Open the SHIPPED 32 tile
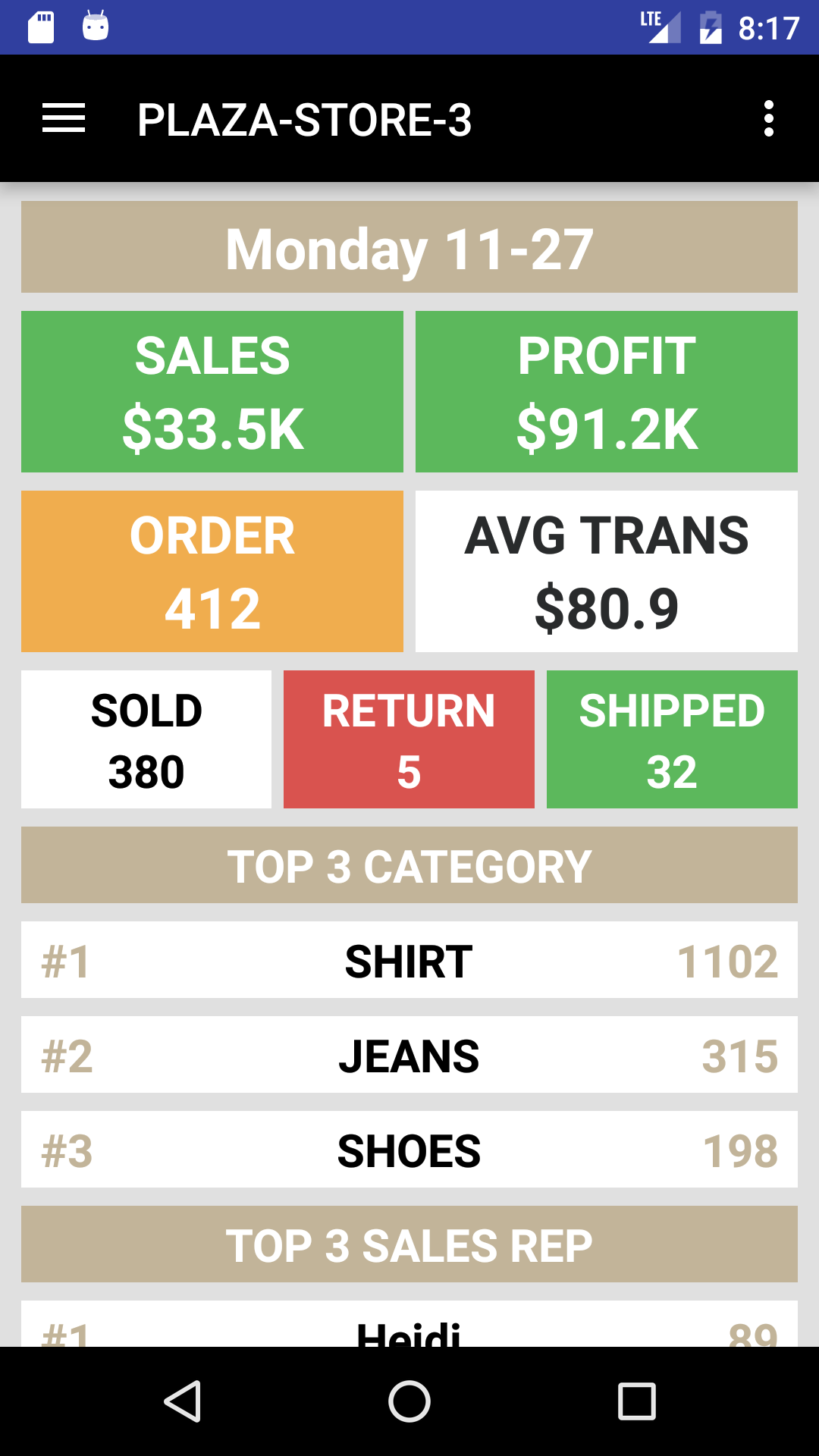The width and height of the screenshot is (819, 1456). click(x=672, y=739)
